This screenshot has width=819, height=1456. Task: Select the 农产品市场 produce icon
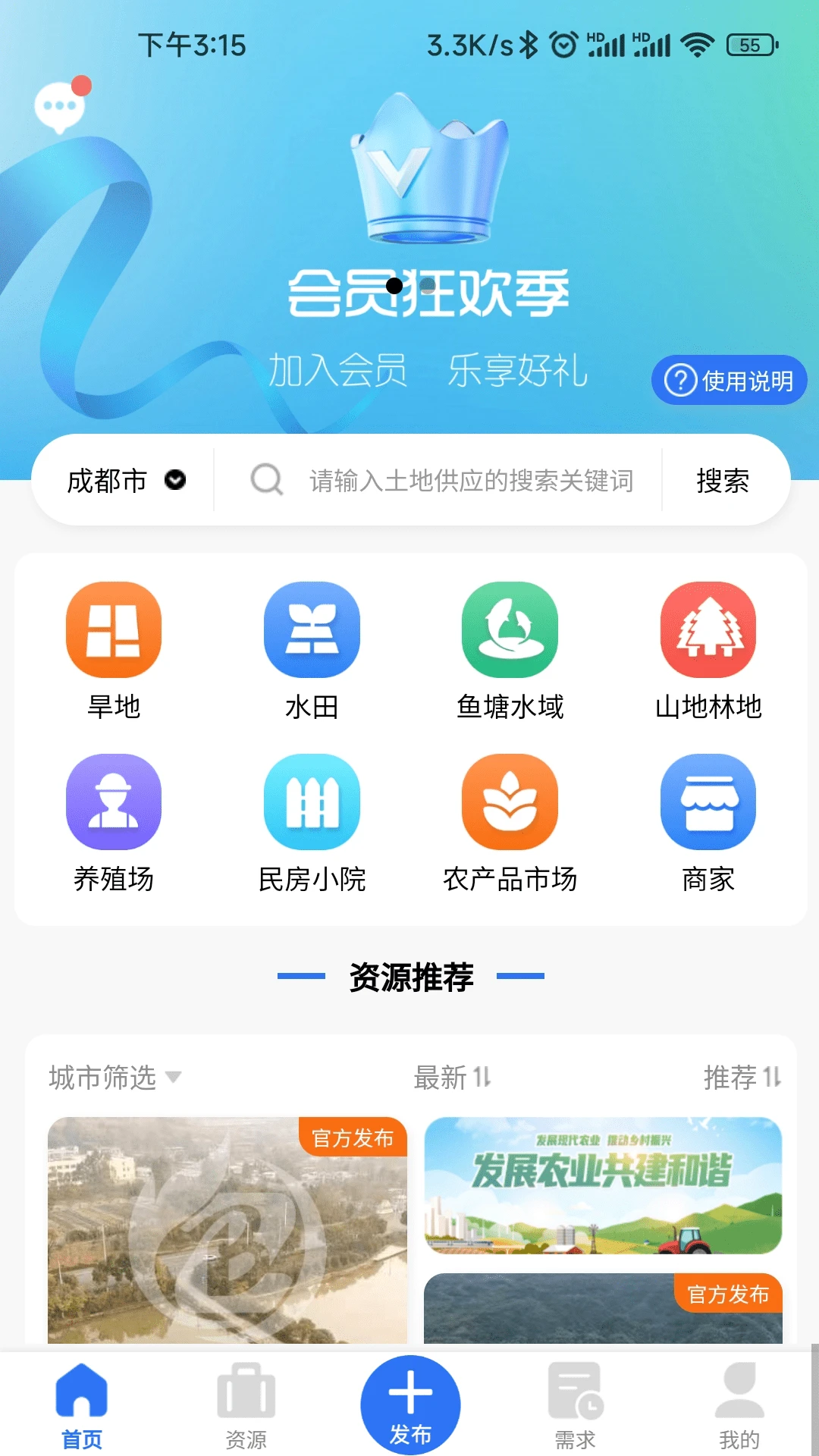coord(510,803)
